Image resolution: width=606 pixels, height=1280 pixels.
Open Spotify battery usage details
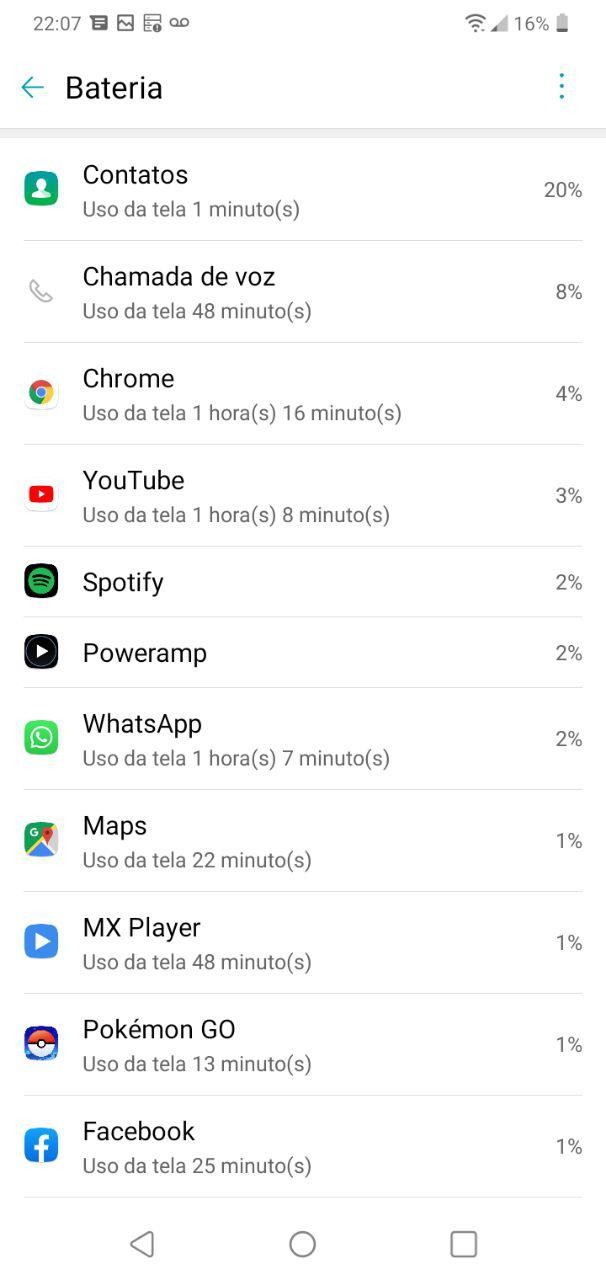(x=302, y=582)
